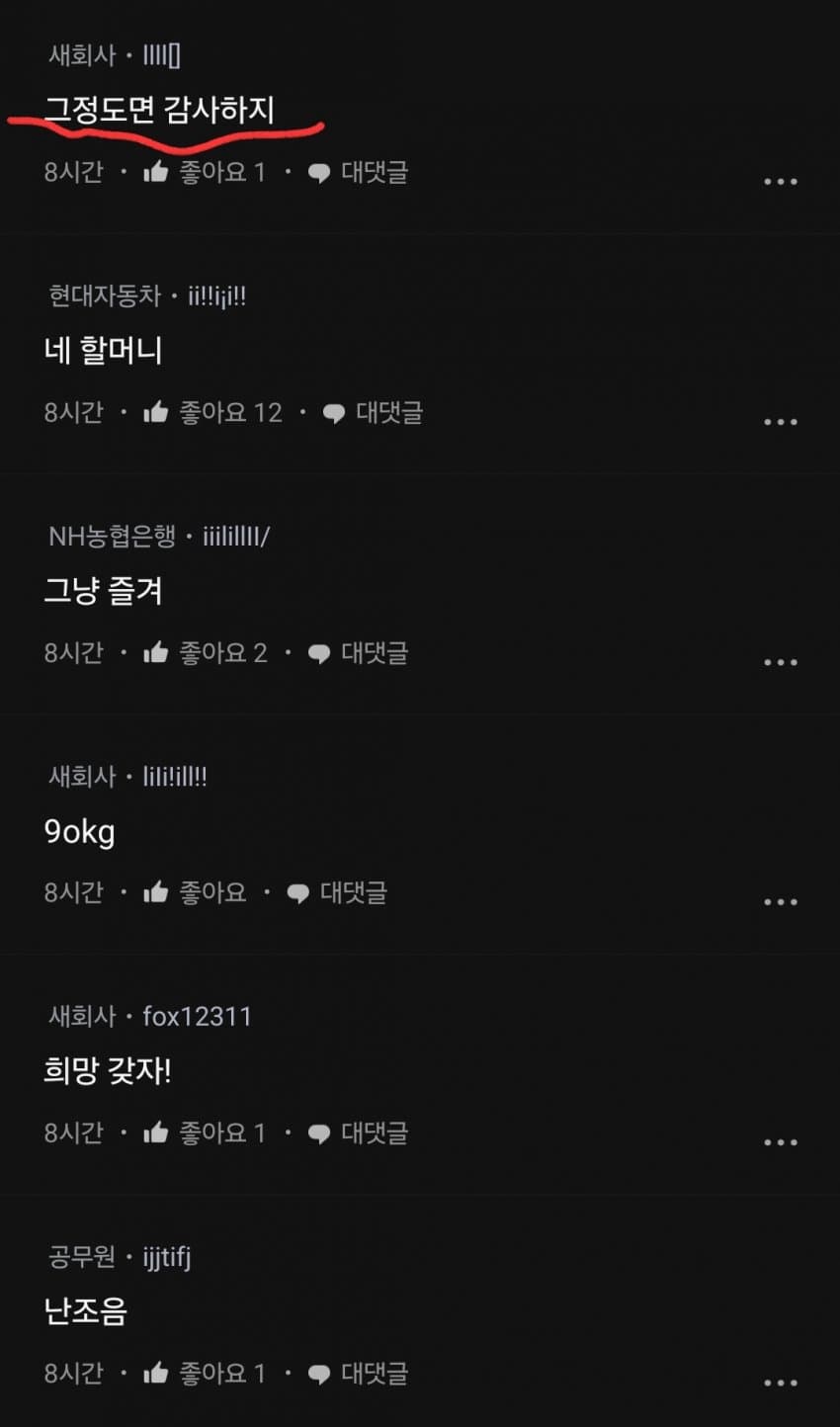Toggle like on the fox12311 comment
Screen dimensions: 840x1427
pyautogui.click(x=157, y=1133)
